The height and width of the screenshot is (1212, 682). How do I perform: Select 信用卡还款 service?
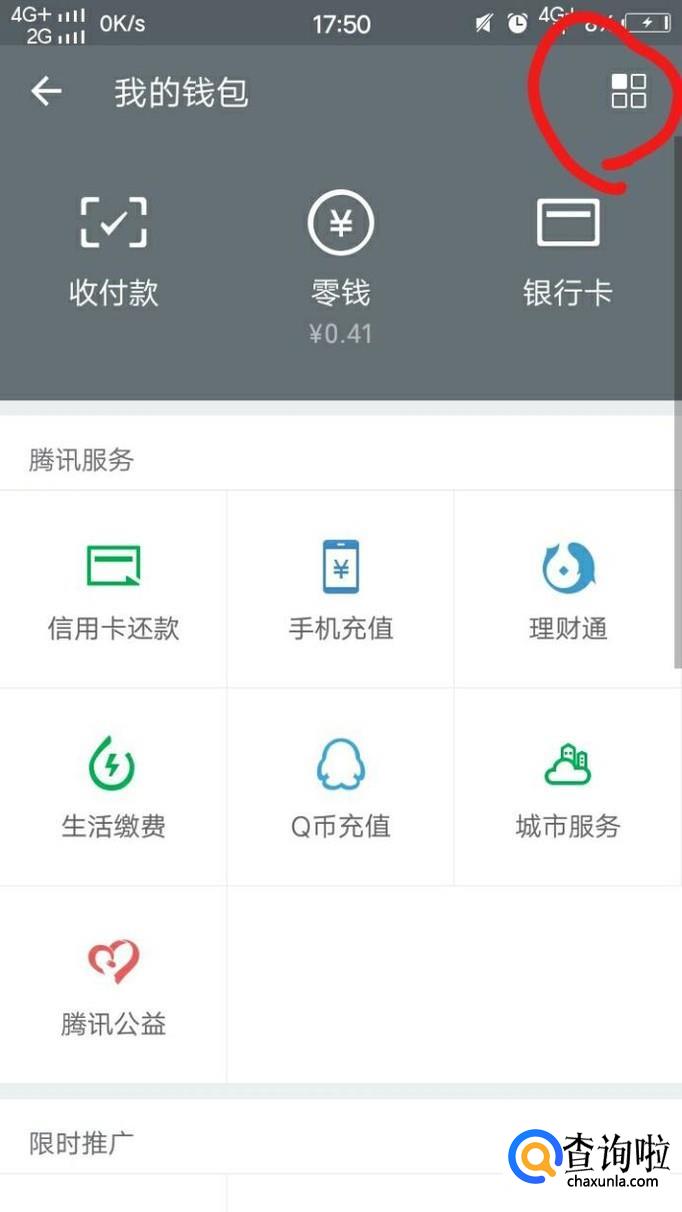click(113, 590)
